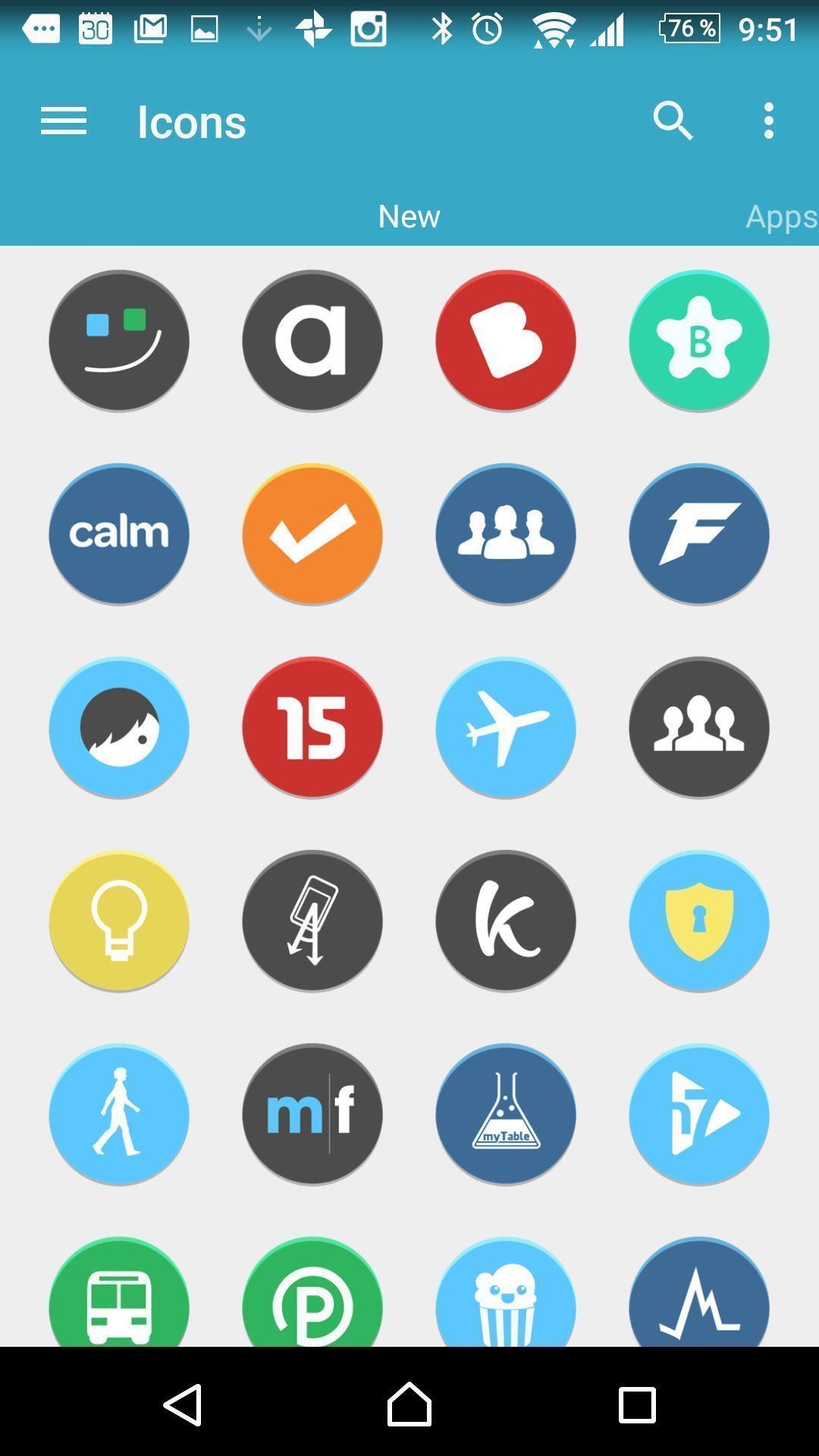Image resolution: width=819 pixels, height=1456 pixels.
Task: Return to the home screen
Action: click(x=409, y=1404)
